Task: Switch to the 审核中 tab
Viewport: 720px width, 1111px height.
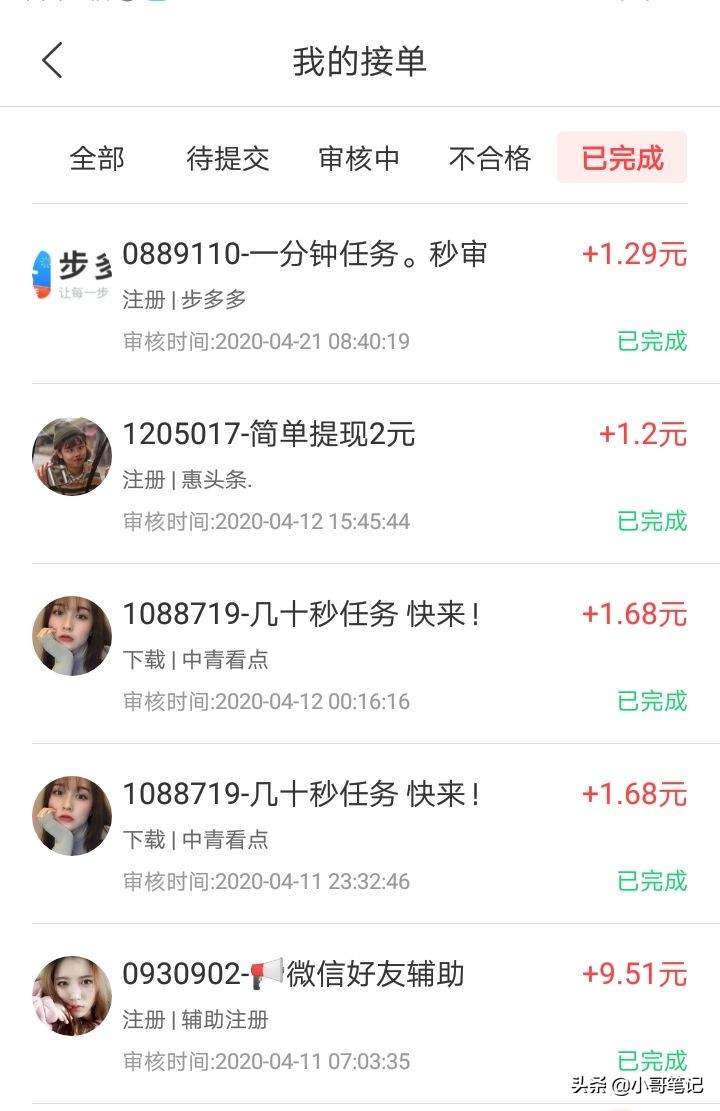Action: 361,158
